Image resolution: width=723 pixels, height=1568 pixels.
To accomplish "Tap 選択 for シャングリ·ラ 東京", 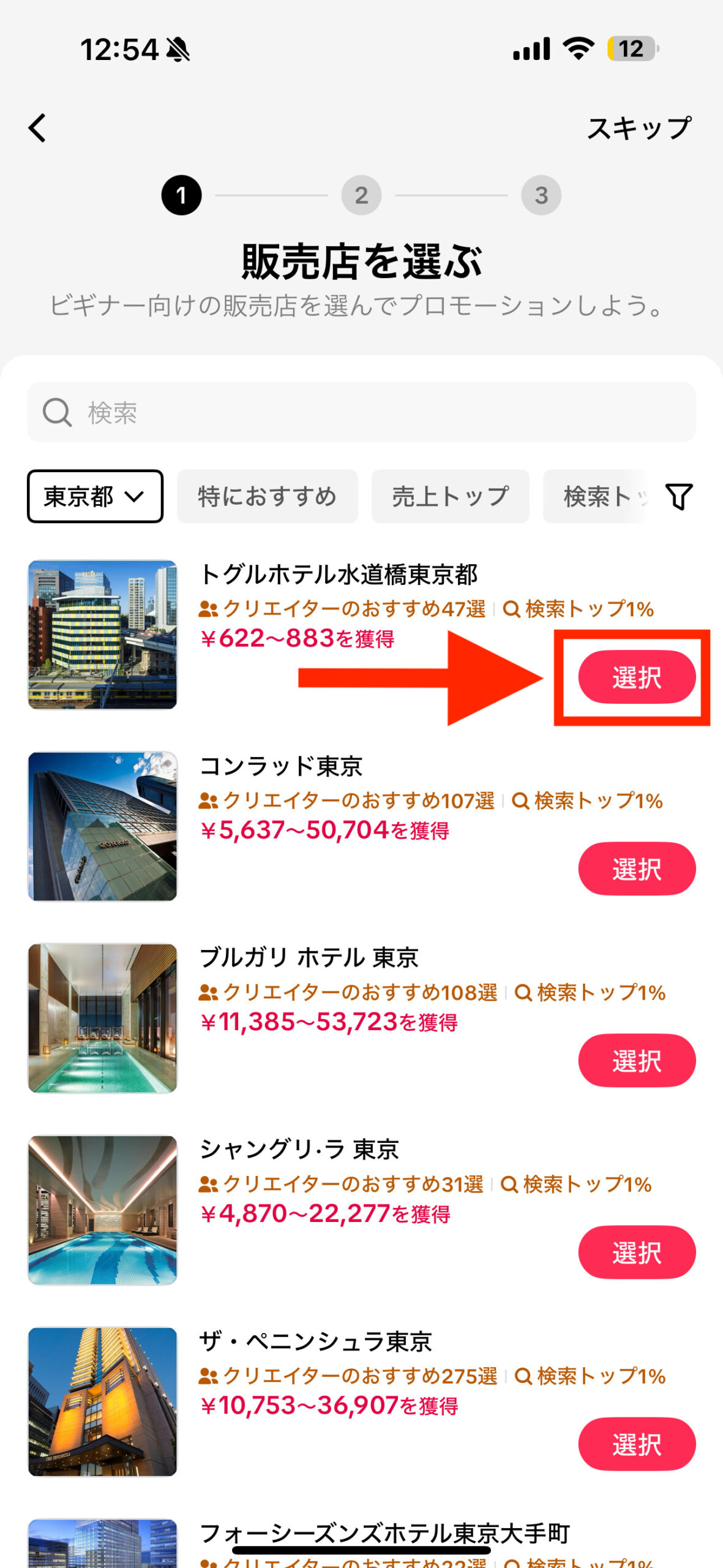I will pyautogui.click(x=637, y=1252).
